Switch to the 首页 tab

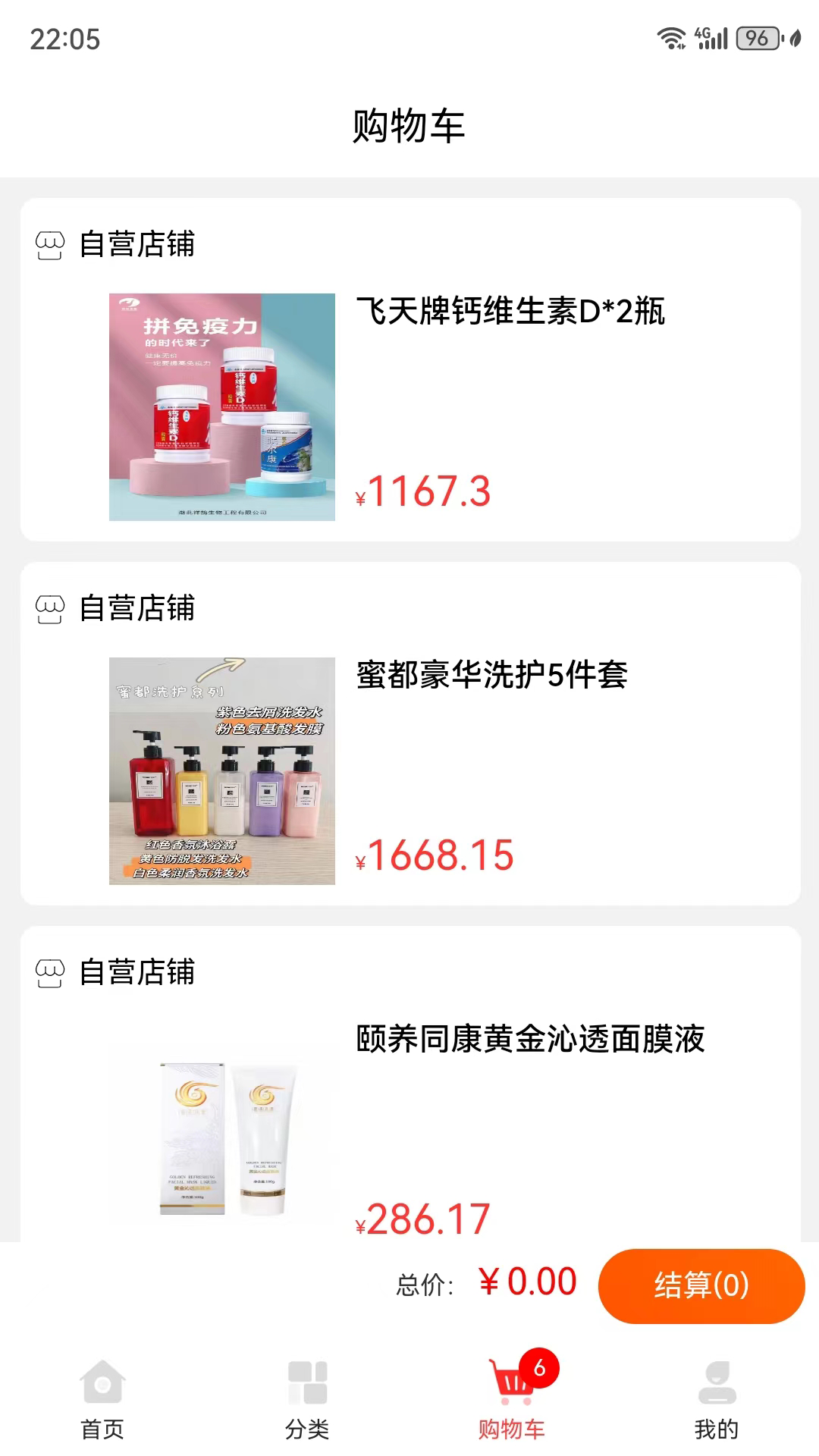pyautogui.click(x=102, y=1400)
